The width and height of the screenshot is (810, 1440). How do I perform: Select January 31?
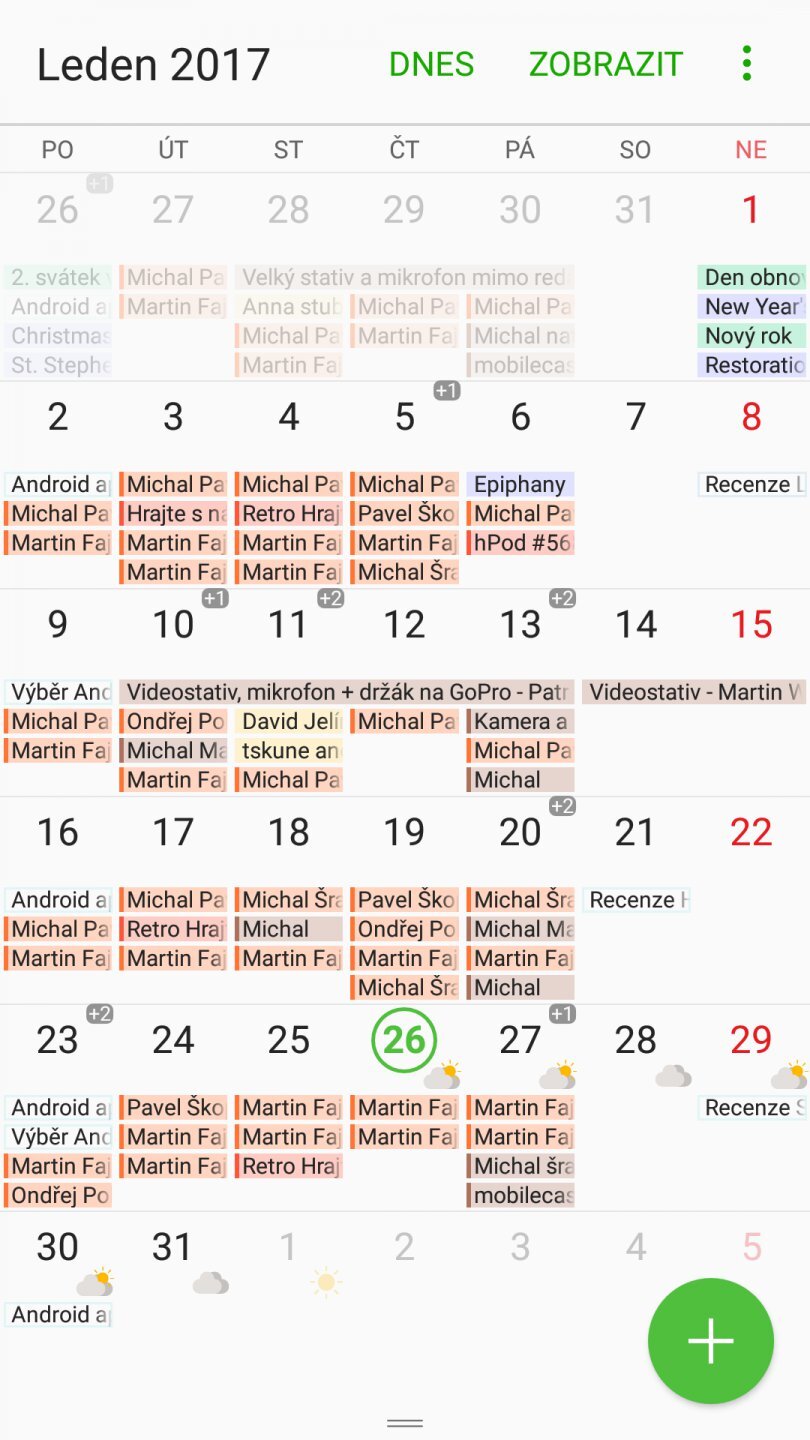(x=173, y=1247)
